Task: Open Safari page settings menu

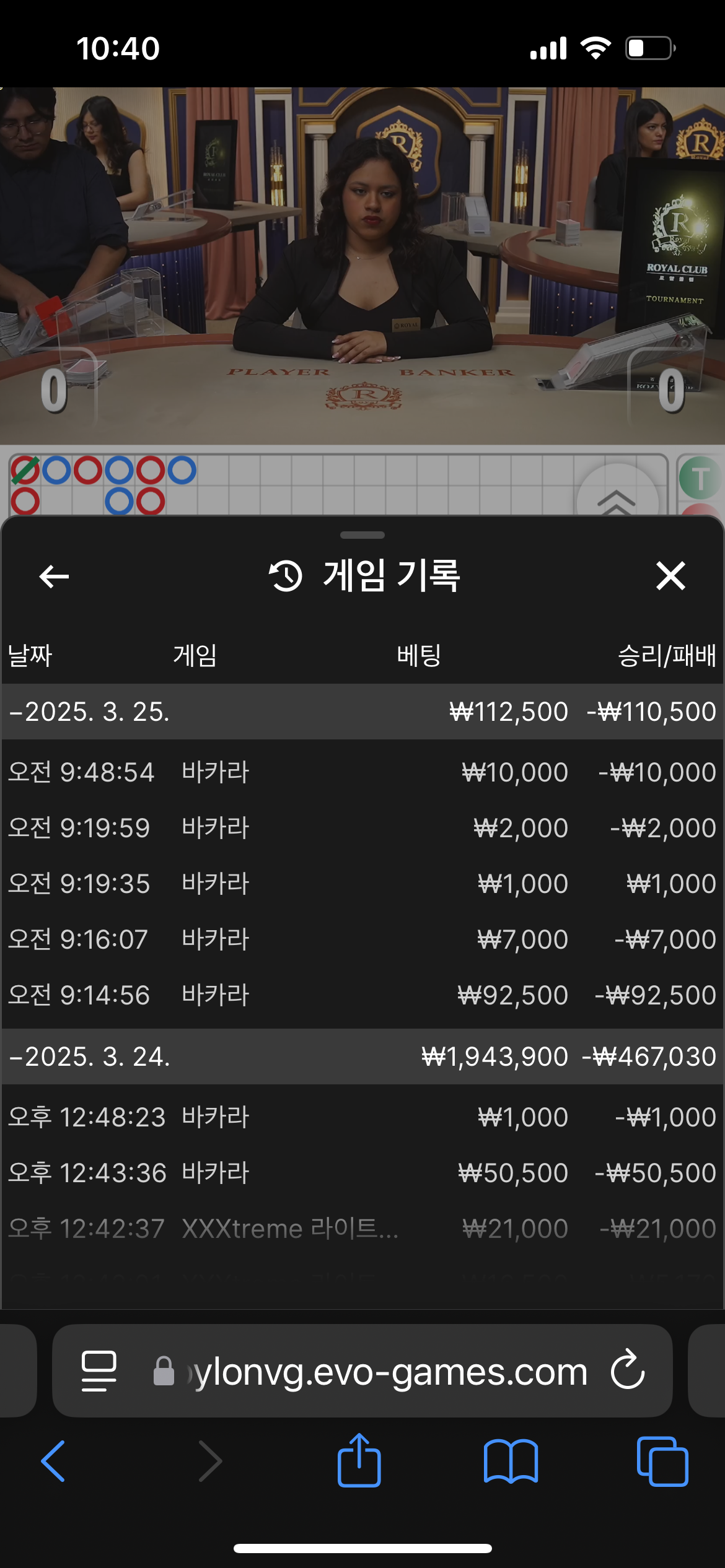Action: (99, 1372)
